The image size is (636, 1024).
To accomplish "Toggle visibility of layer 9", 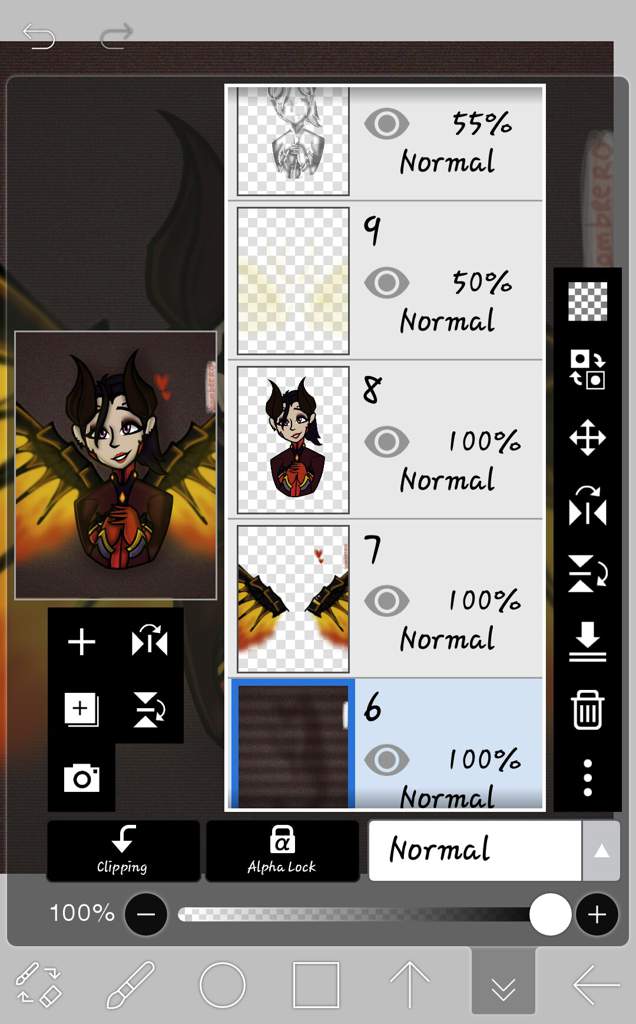I will [386, 283].
